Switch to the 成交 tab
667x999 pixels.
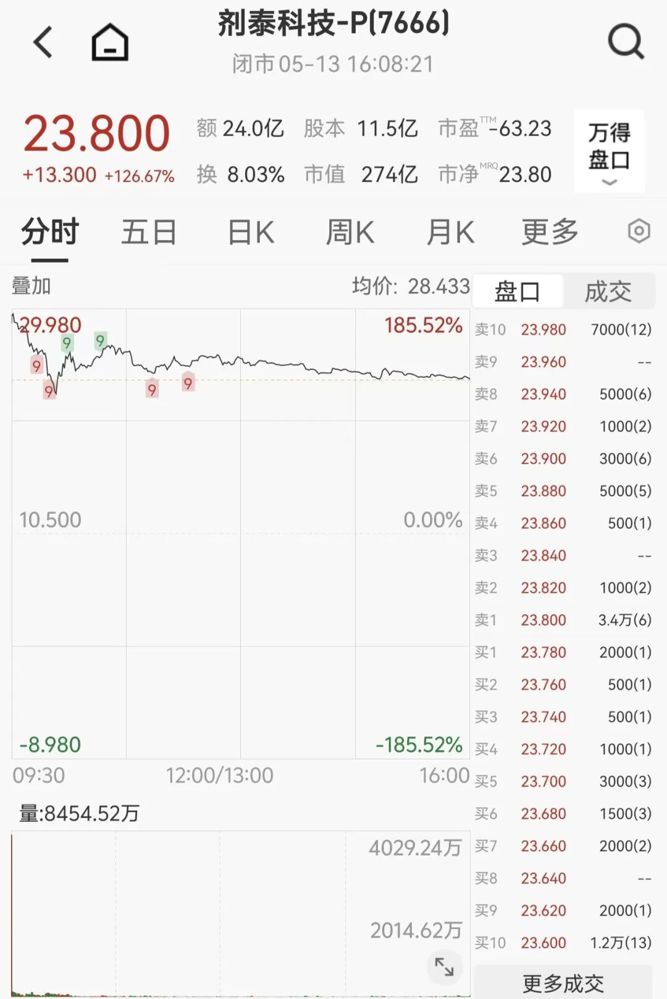(x=608, y=292)
